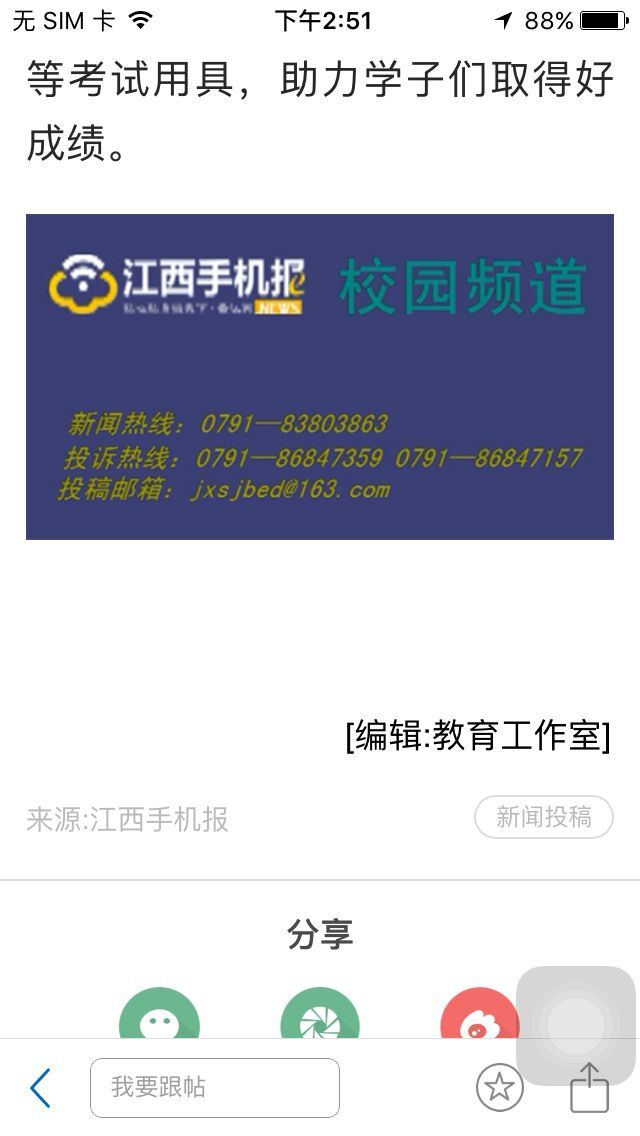This screenshot has height=1136, width=640.
Task: Bookmark this article with the star
Action: click(x=499, y=1088)
